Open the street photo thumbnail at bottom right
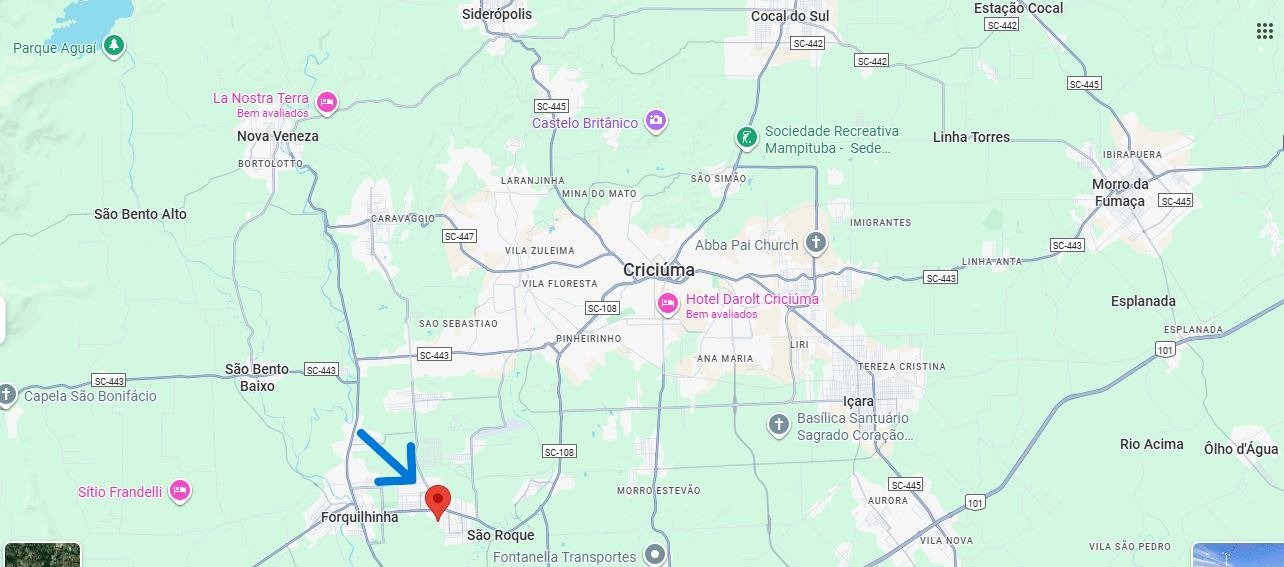 click(1238, 554)
